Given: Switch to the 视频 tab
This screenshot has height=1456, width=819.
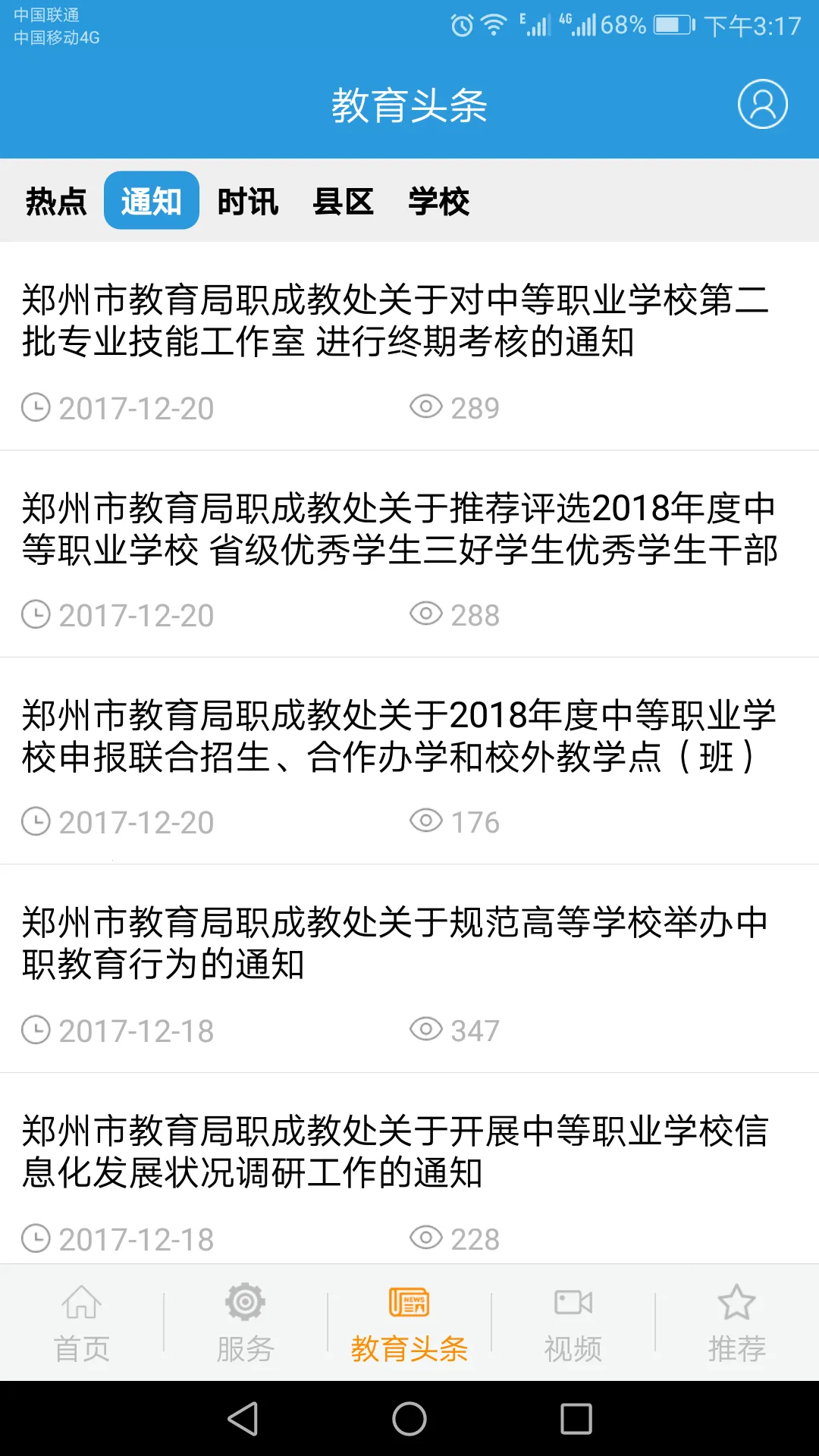Looking at the screenshot, I should [x=573, y=1323].
